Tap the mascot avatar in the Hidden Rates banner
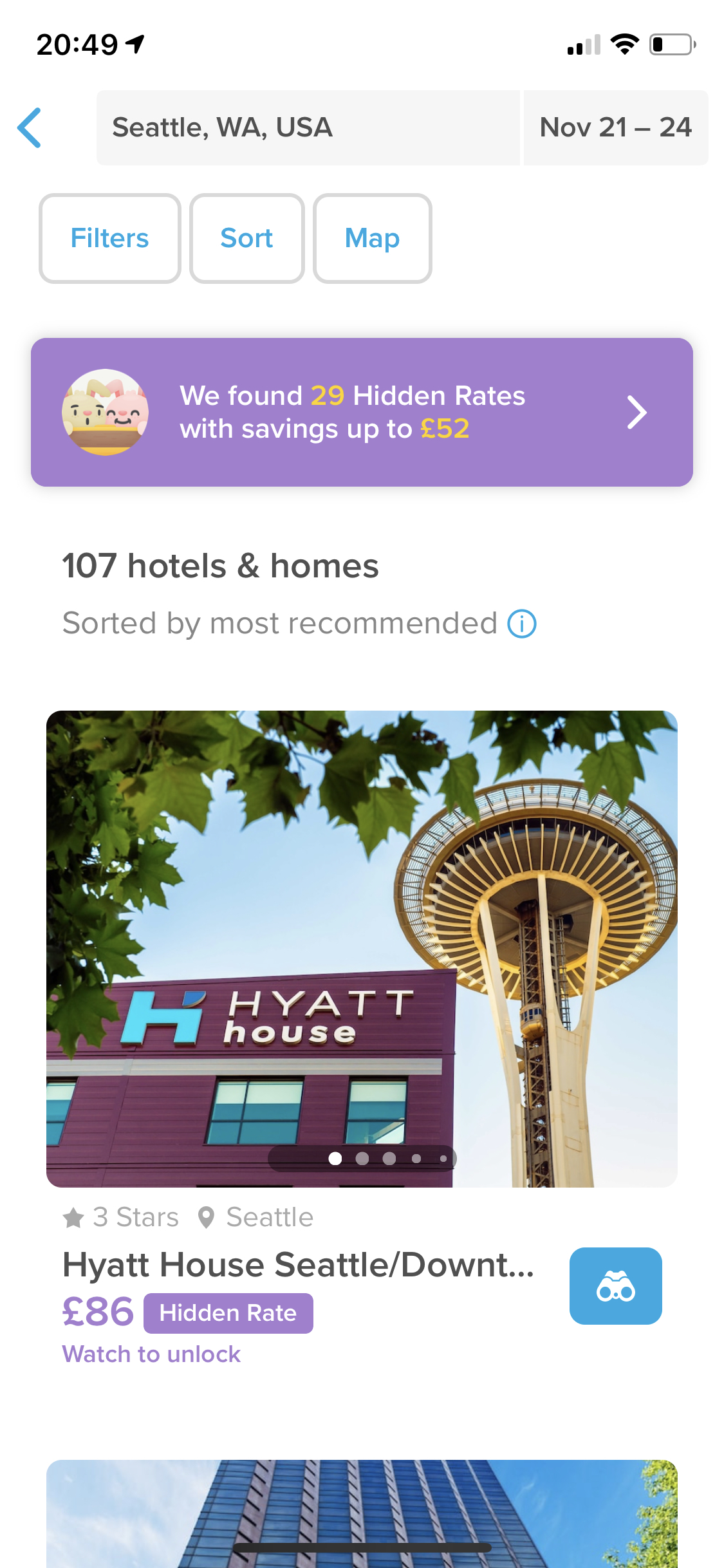The height and width of the screenshot is (1568, 724). click(106, 412)
